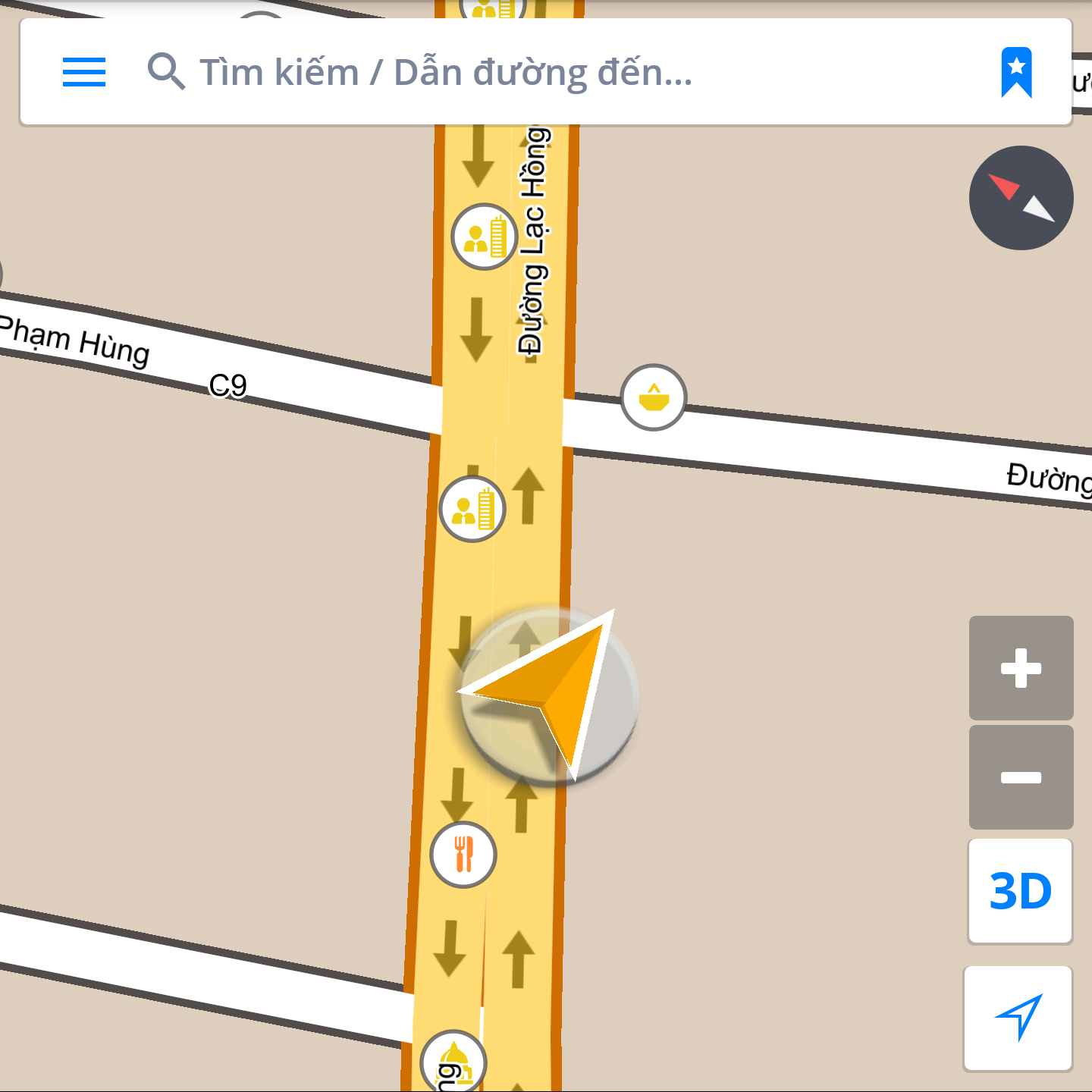Zoom out with the minus button

click(x=1021, y=777)
